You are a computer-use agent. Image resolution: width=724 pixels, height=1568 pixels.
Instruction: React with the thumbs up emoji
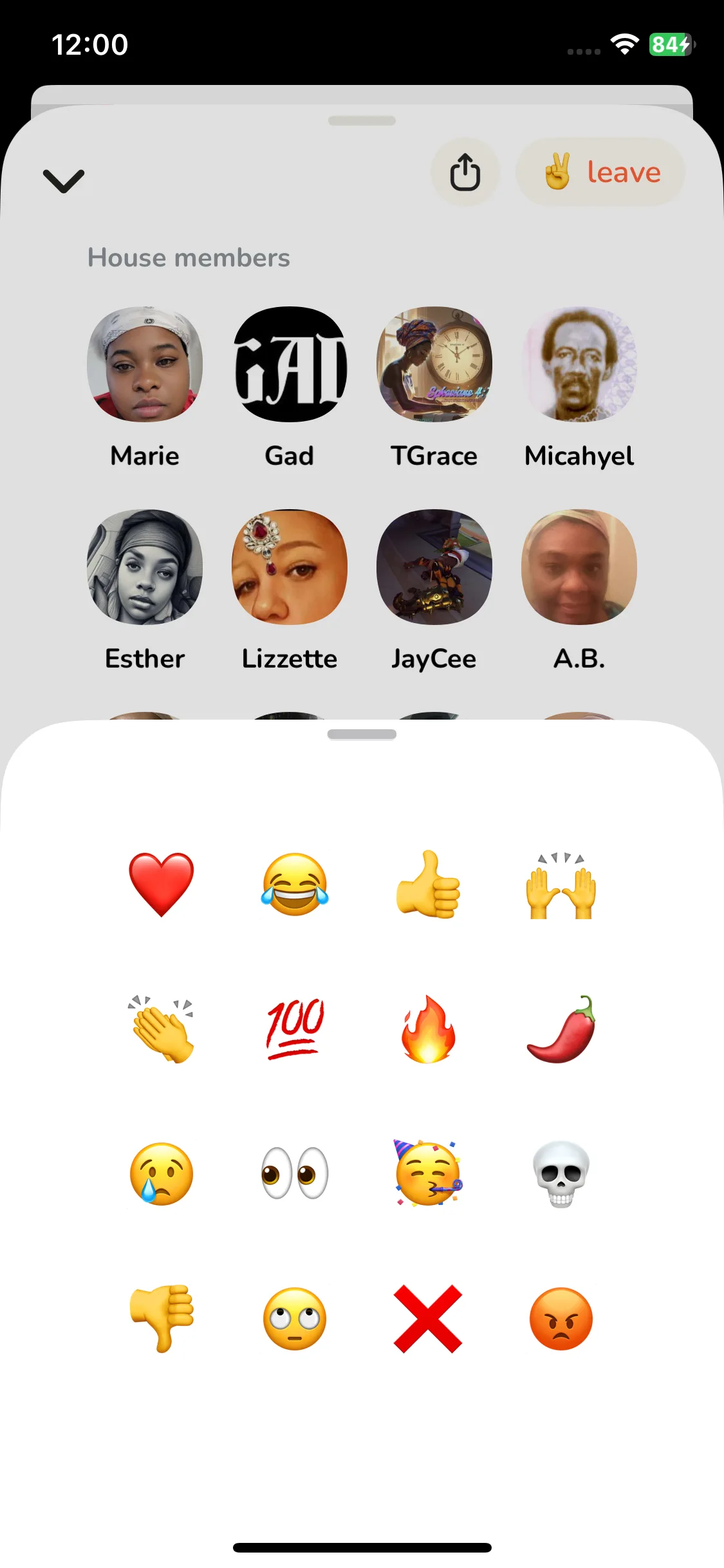coord(428,884)
